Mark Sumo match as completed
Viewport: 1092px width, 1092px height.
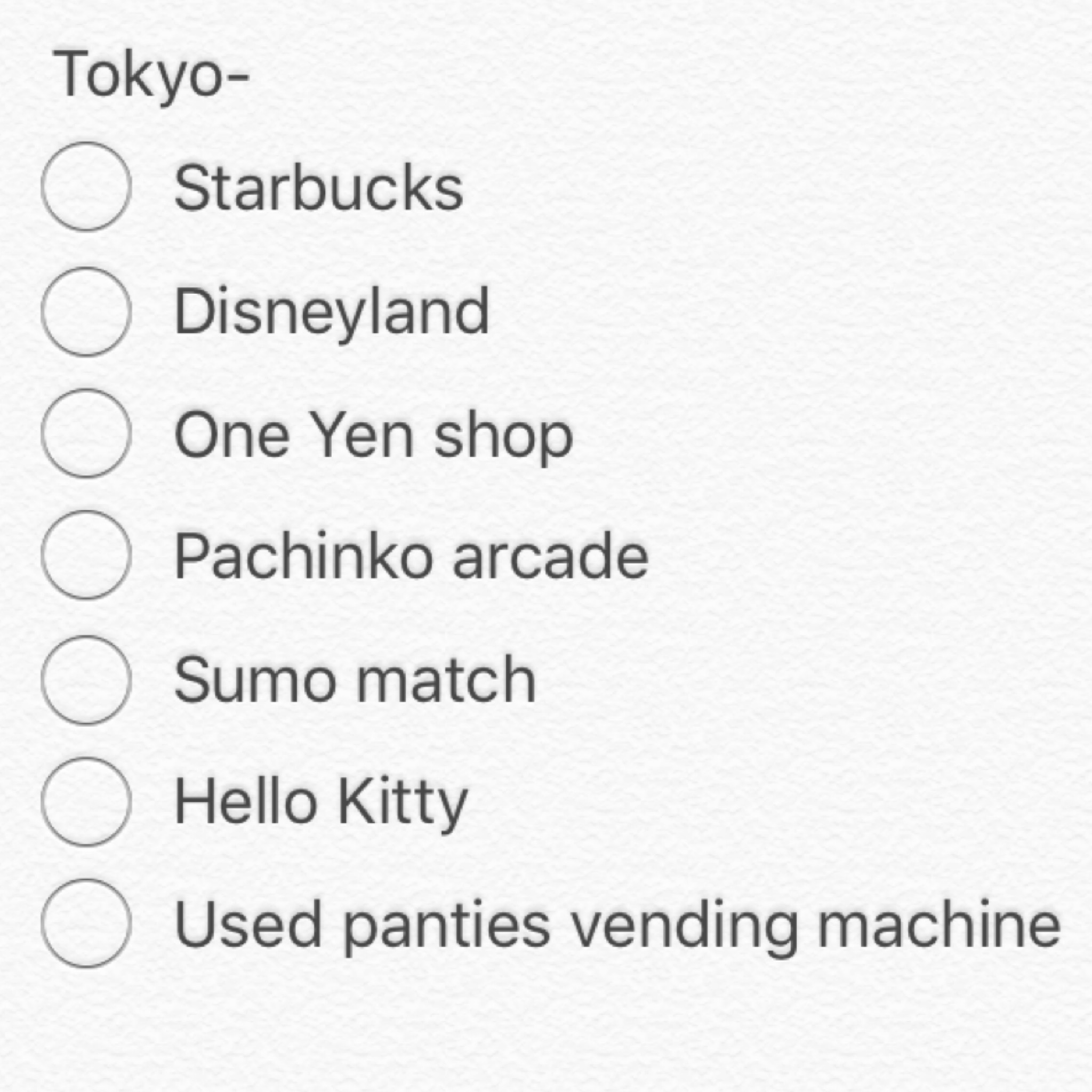86,680
